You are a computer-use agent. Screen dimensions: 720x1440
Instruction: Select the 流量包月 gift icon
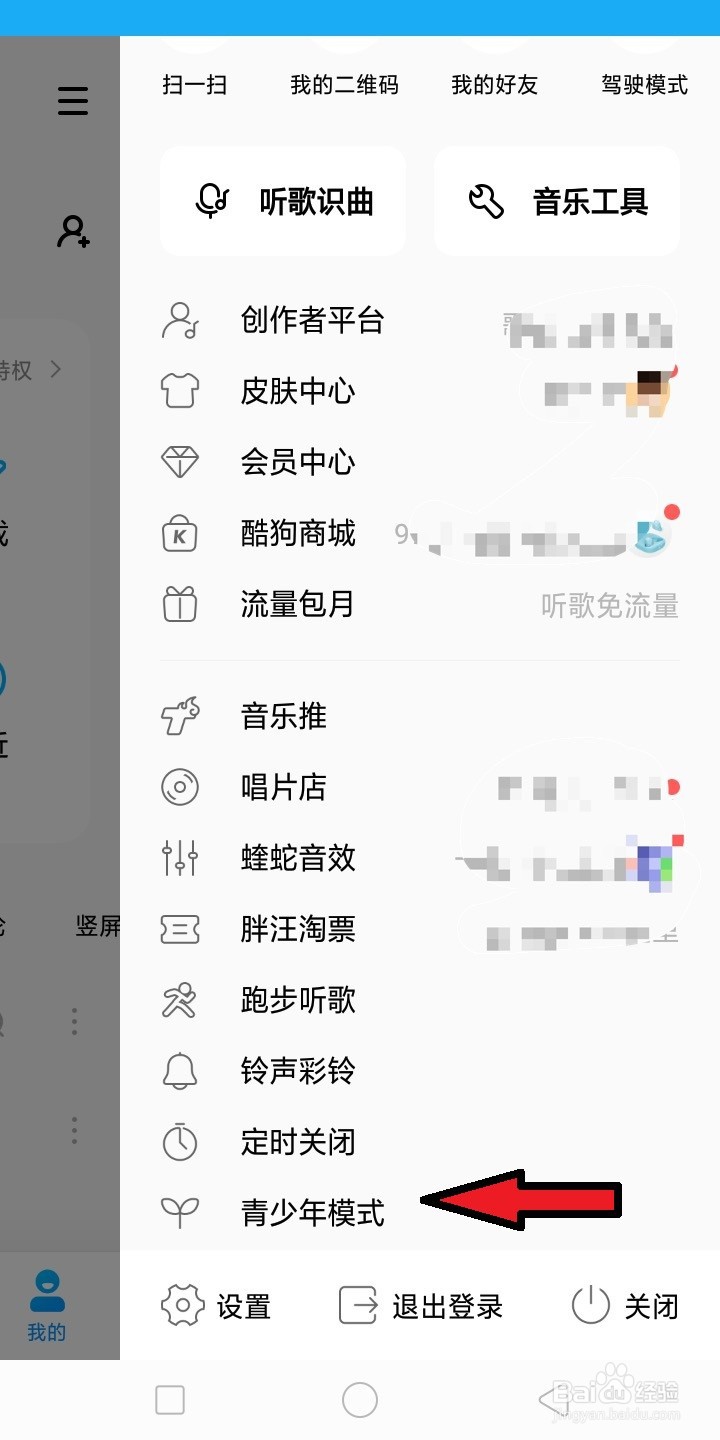click(179, 604)
